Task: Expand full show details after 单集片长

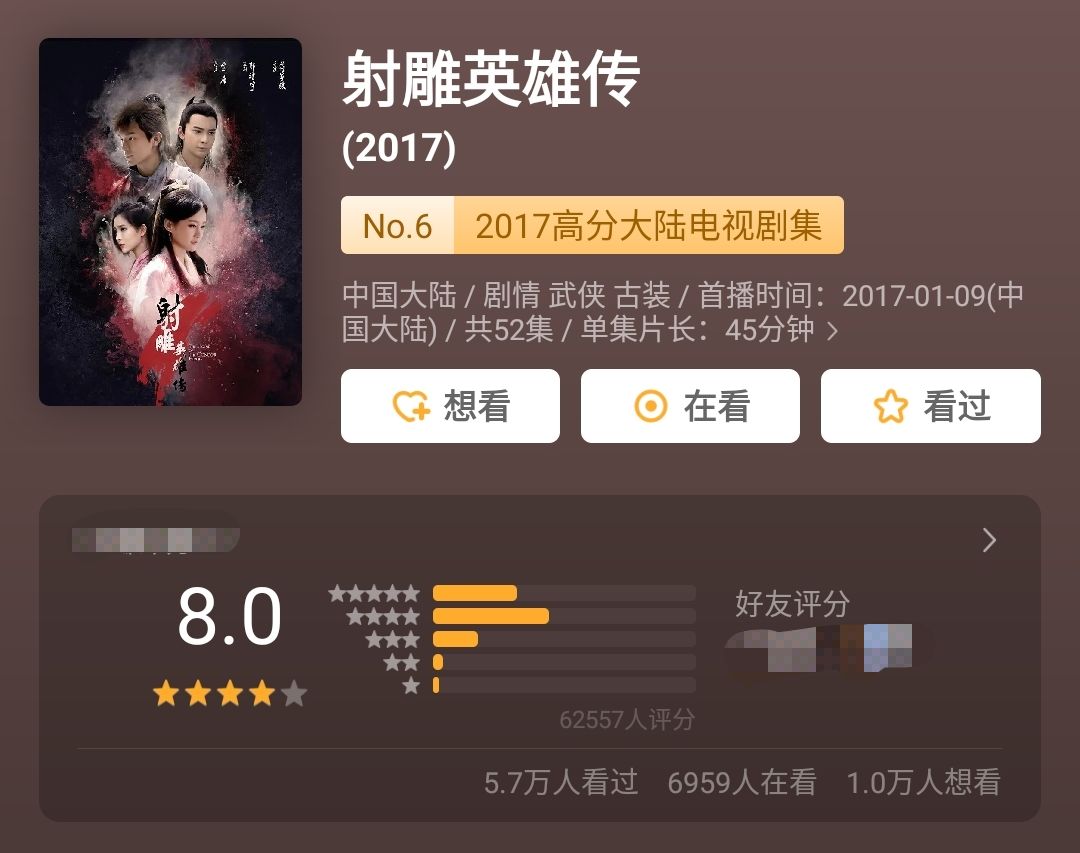Action: click(x=831, y=330)
